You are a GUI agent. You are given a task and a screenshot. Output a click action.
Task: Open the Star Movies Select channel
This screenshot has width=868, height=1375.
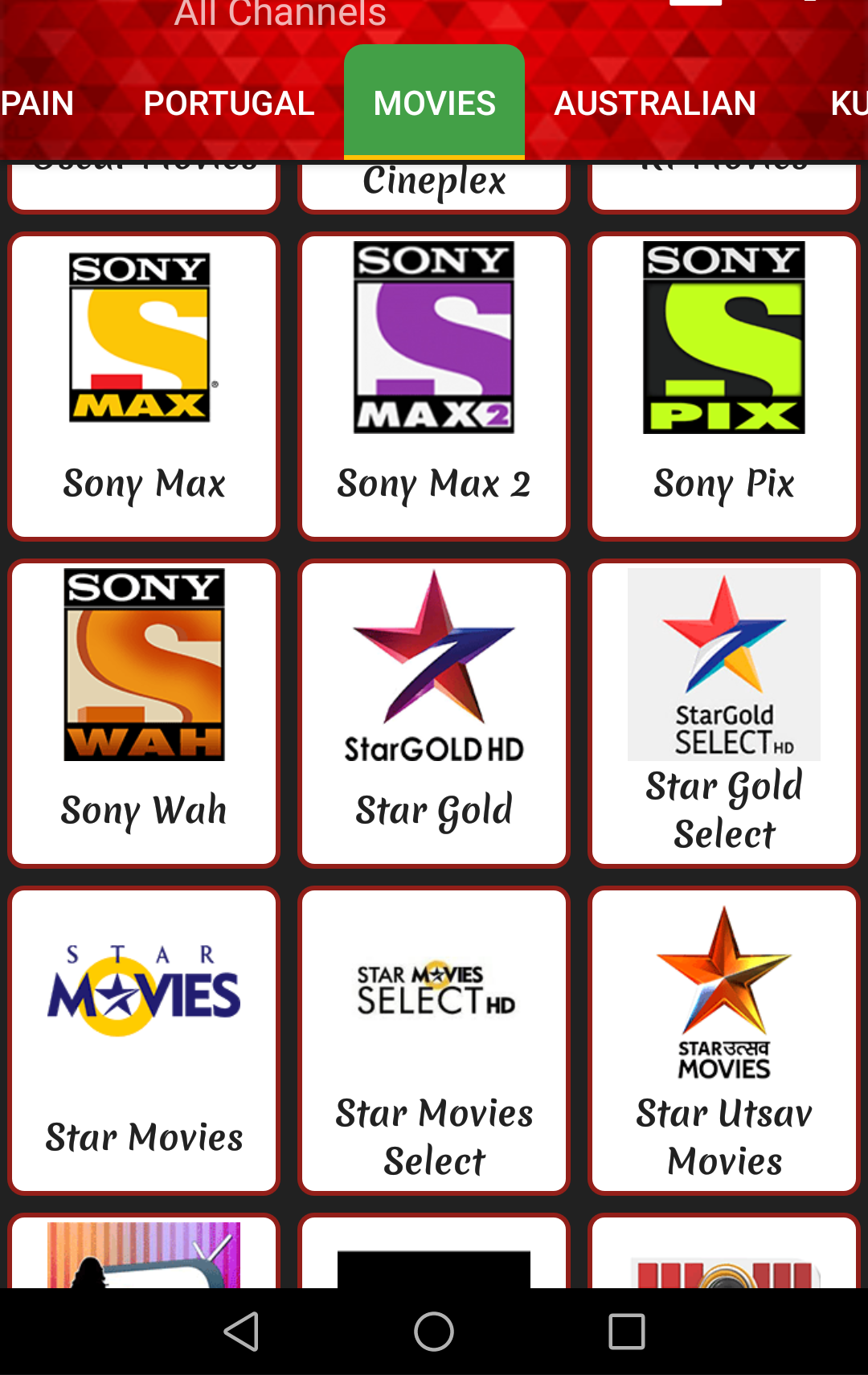coord(434,1040)
